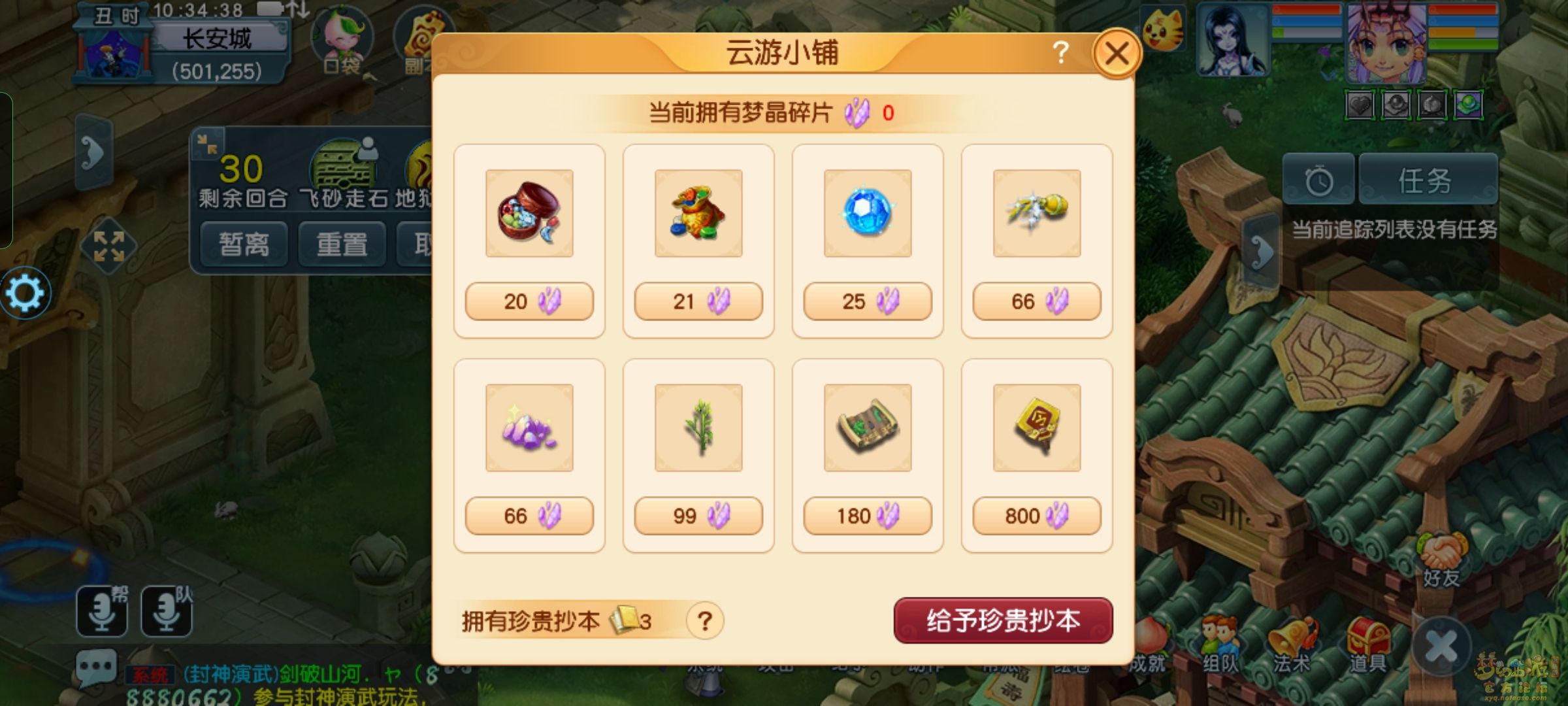Tap the 重置 button
Screen dimensions: 1568x706
tap(342, 244)
